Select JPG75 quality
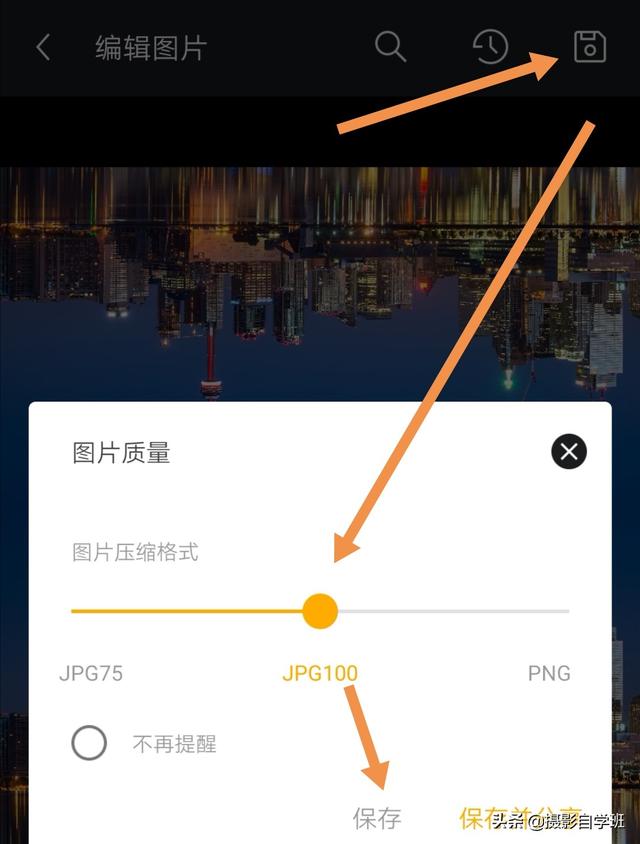 (x=91, y=673)
